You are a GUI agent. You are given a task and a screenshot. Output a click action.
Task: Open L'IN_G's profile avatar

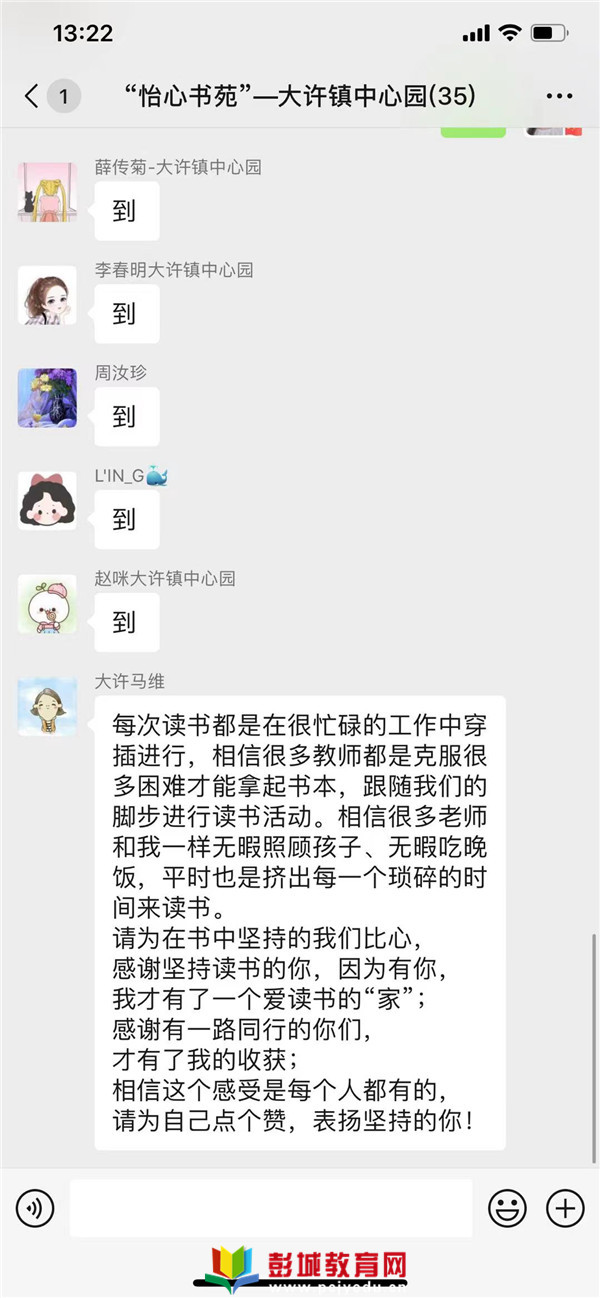(x=47, y=501)
